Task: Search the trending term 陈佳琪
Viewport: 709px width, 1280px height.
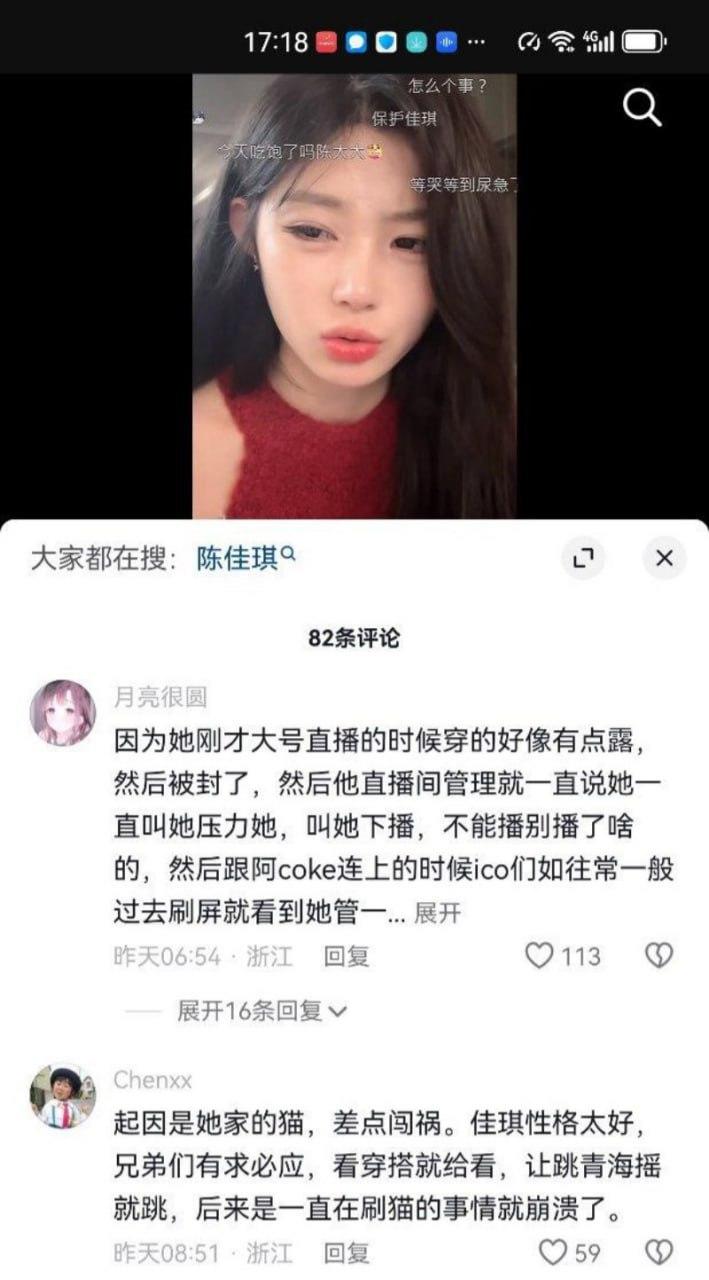Action: tap(244, 558)
